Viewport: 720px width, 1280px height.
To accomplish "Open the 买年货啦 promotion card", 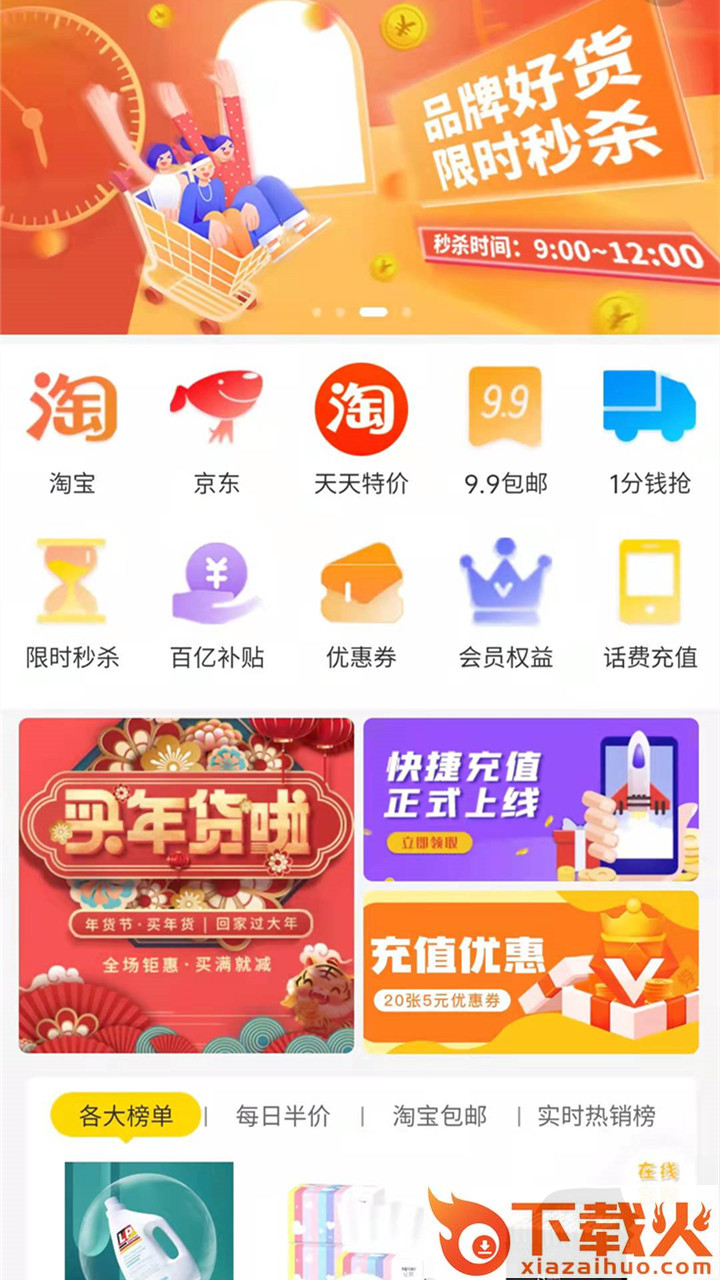I will 187,885.
